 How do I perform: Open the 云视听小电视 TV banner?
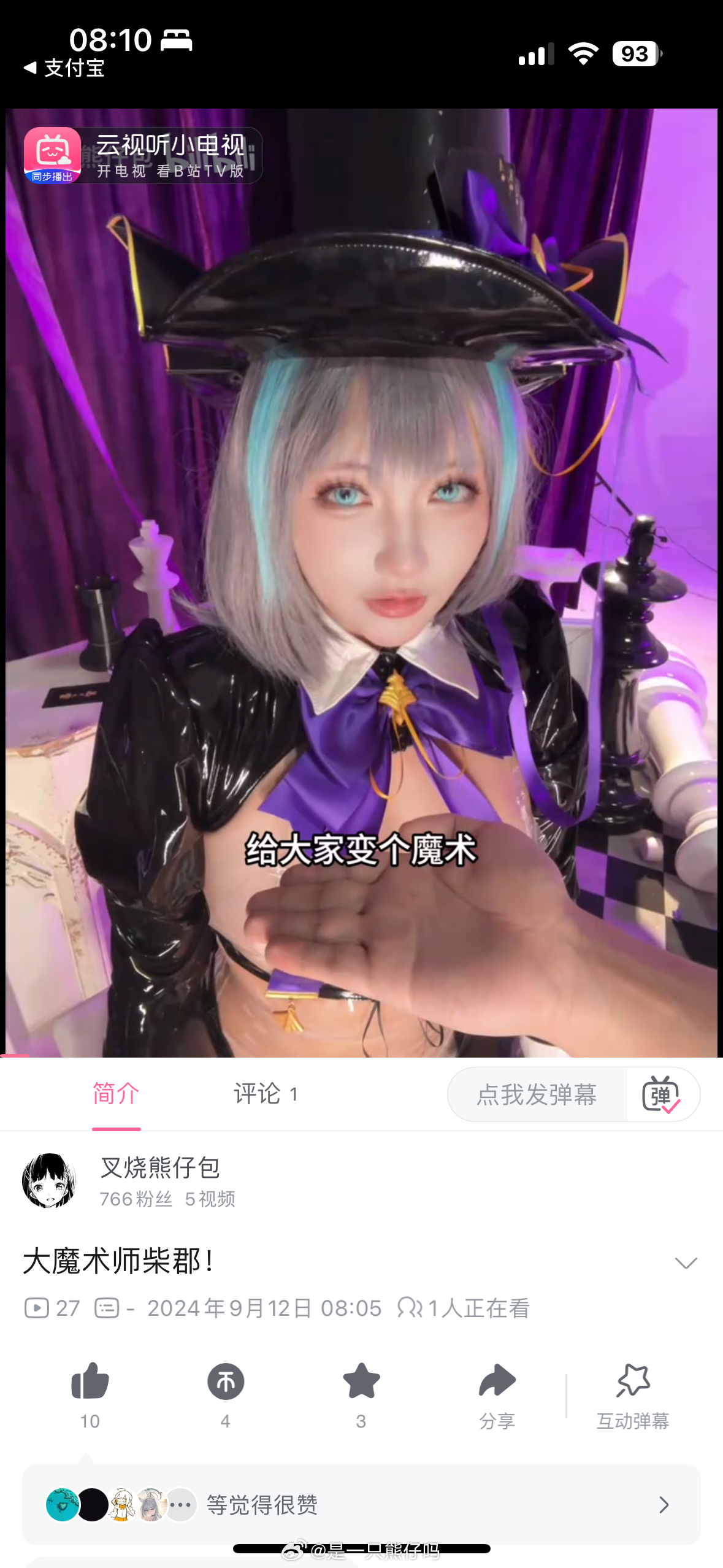(x=143, y=155)
